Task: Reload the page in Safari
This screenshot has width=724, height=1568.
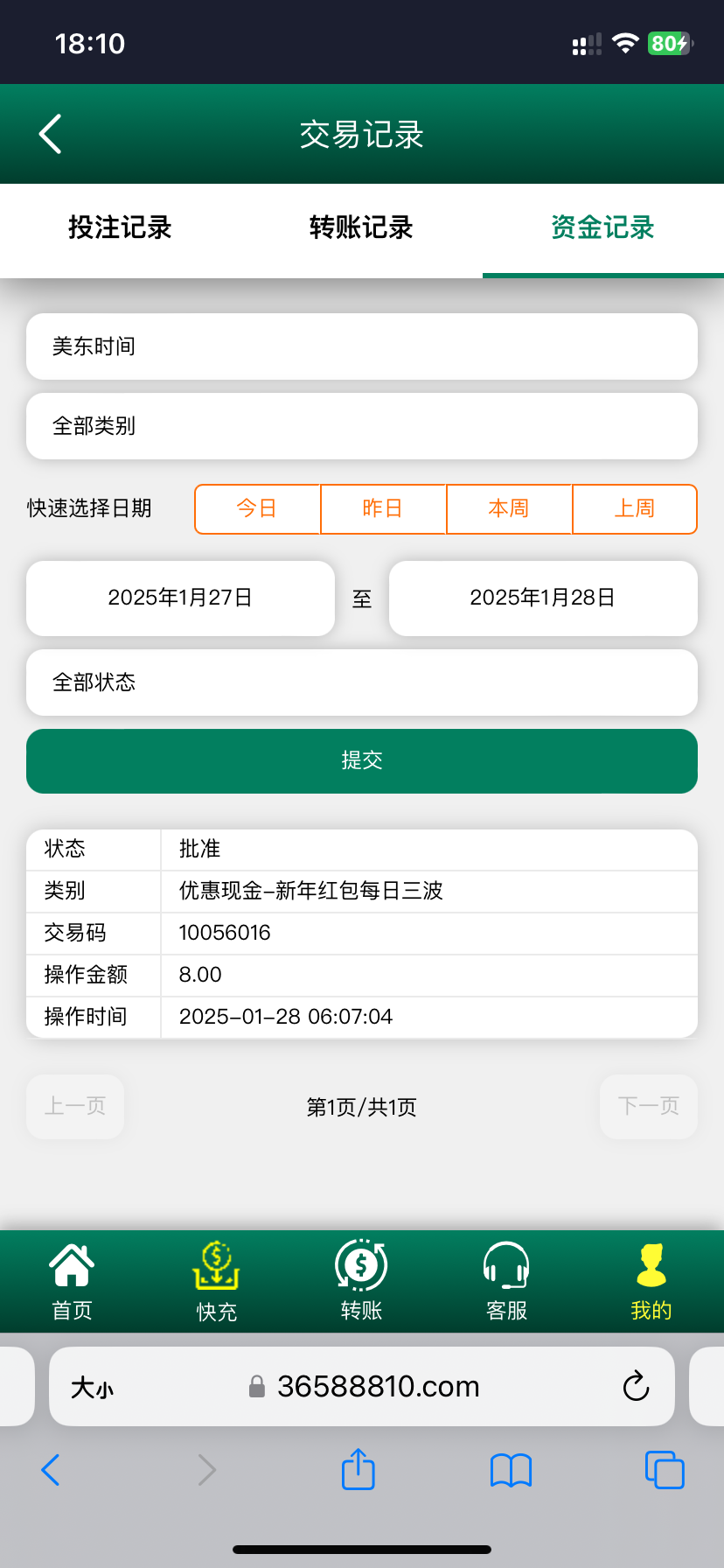Action: pyautogui.click(x=636, y=1386)
